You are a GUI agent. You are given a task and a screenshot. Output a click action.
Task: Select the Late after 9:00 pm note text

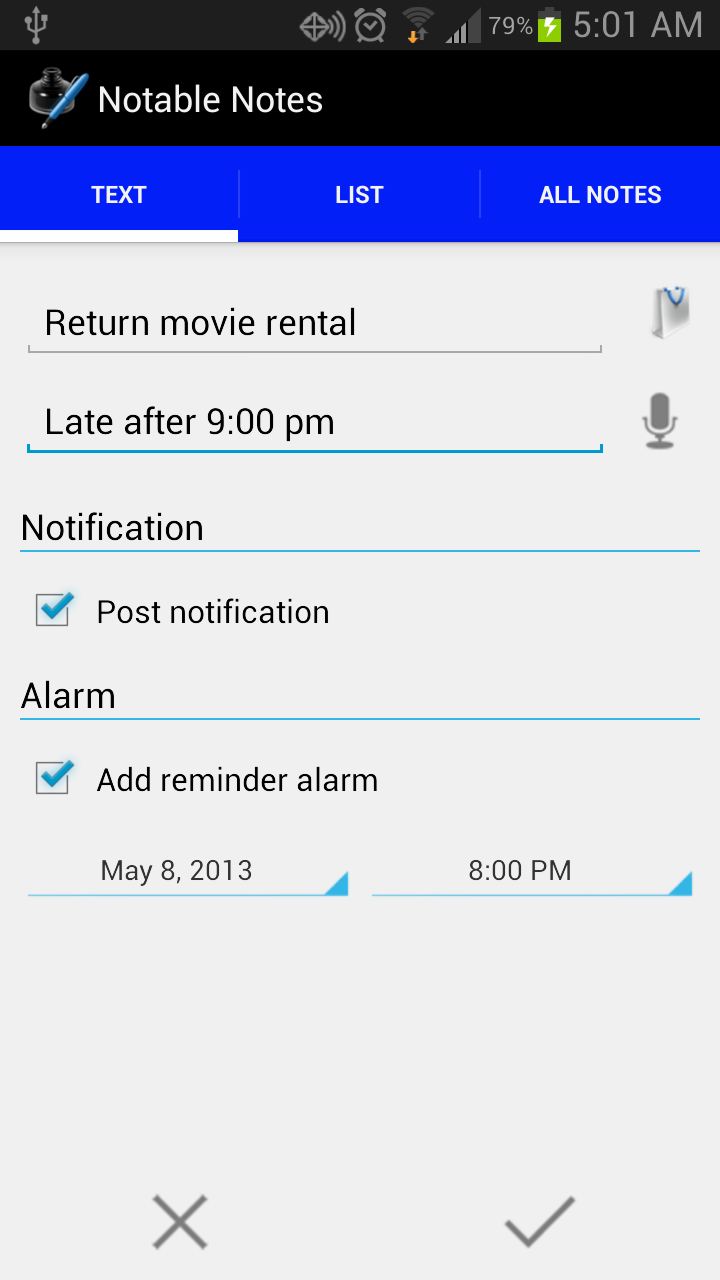coord(190,421)
